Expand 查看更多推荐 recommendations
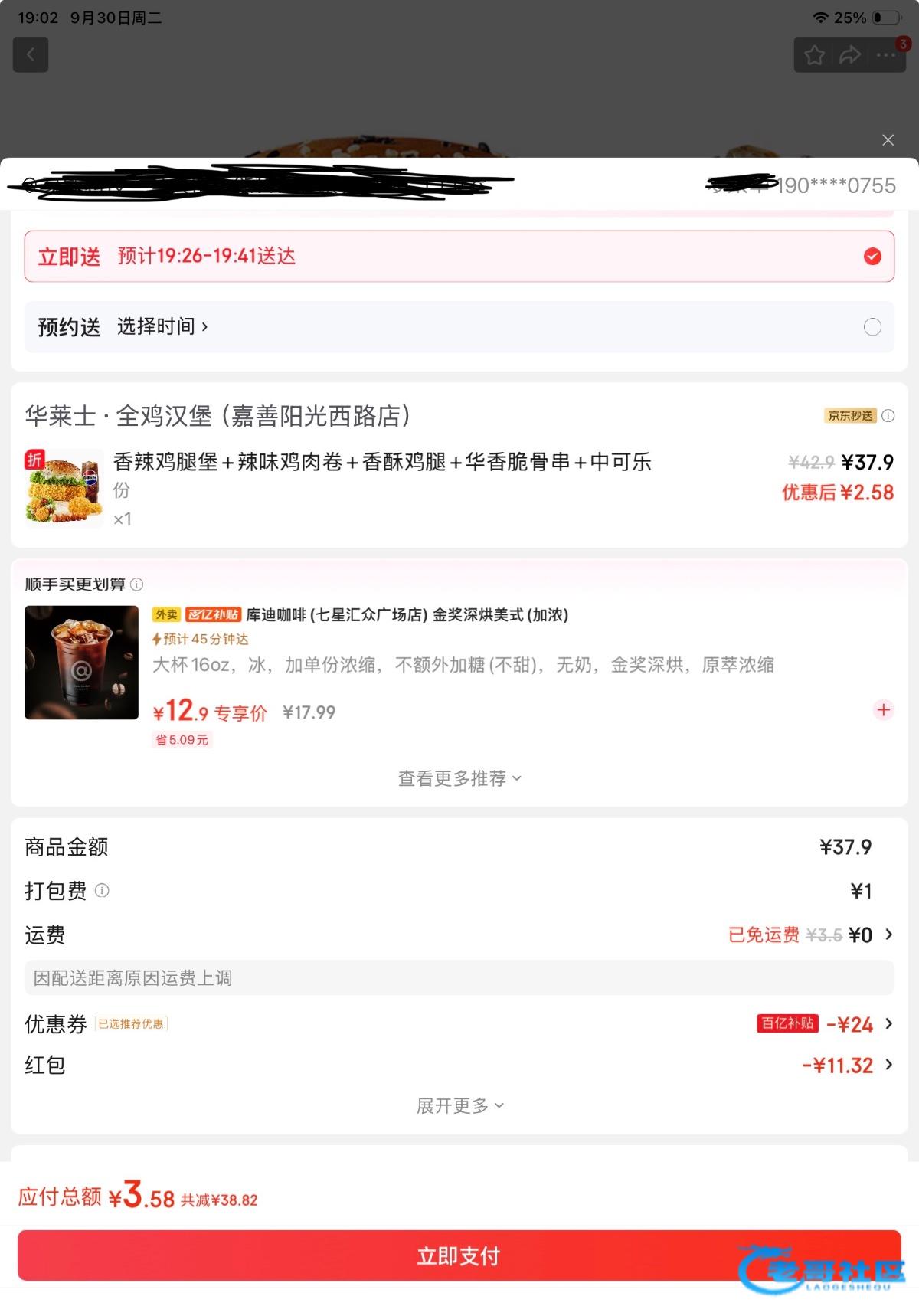This screenshot has width=919, height=1316. [x=459, y=778]
